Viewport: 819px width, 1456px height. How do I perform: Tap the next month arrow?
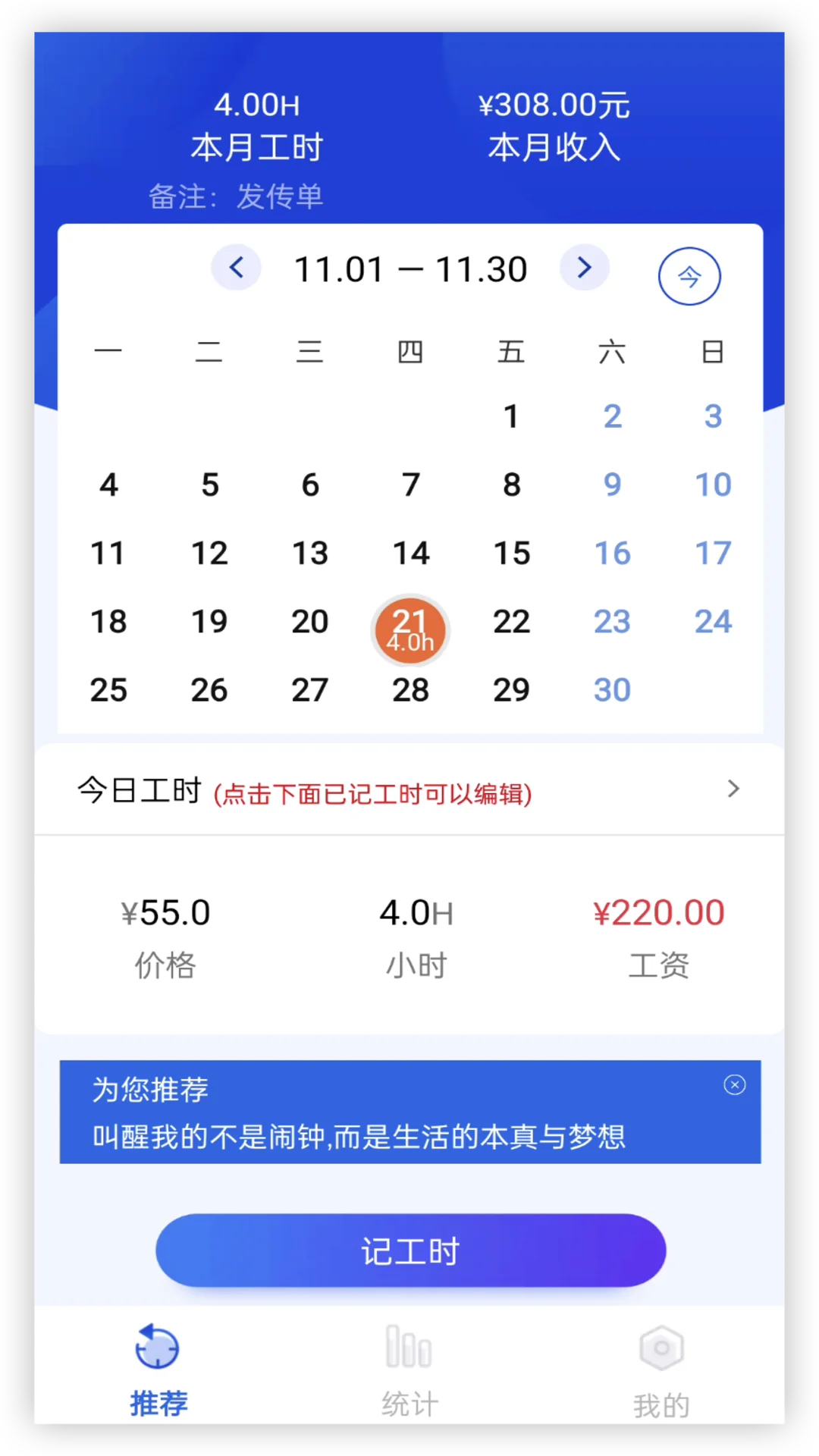pyautogui.click(x=584, y=267)
